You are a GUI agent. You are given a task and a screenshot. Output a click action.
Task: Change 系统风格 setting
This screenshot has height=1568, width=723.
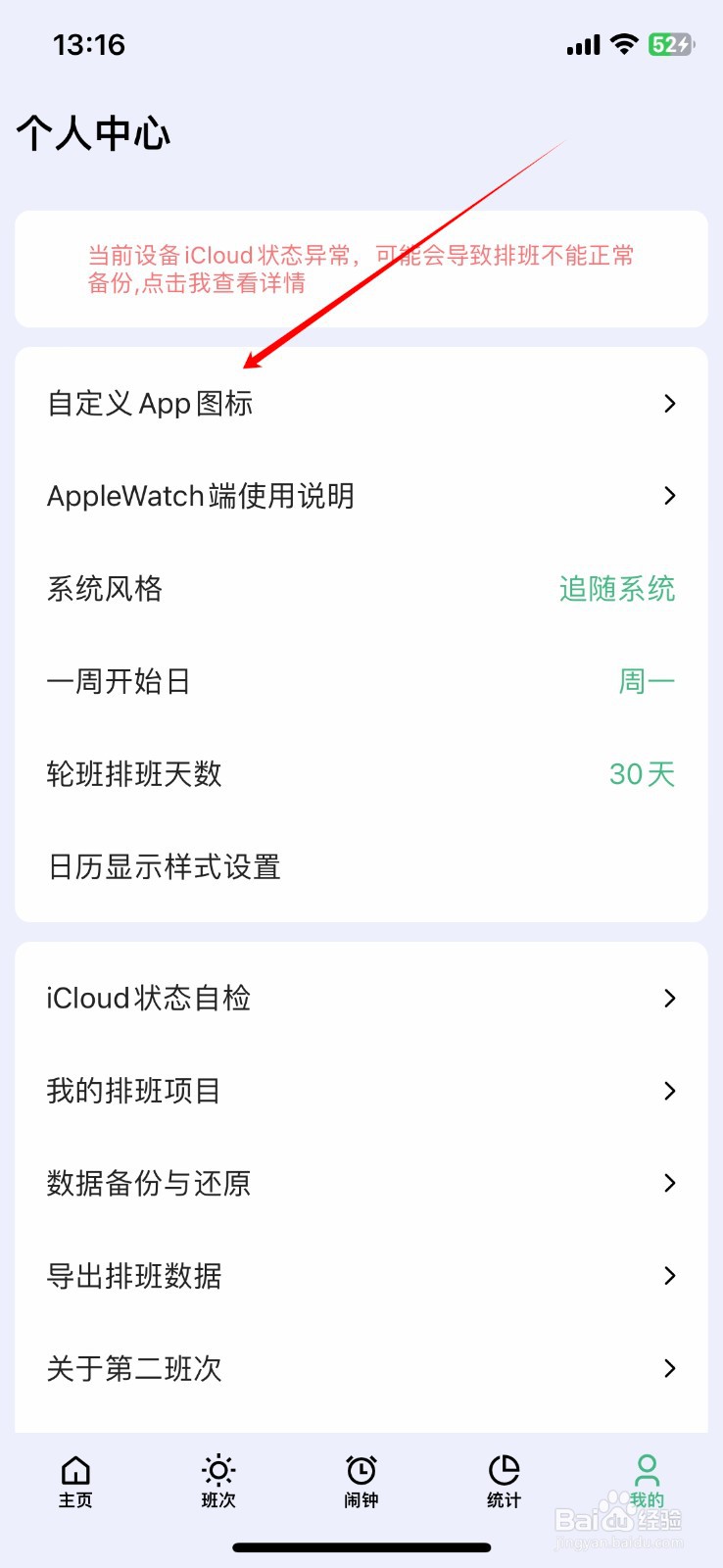tap(361, 588)
